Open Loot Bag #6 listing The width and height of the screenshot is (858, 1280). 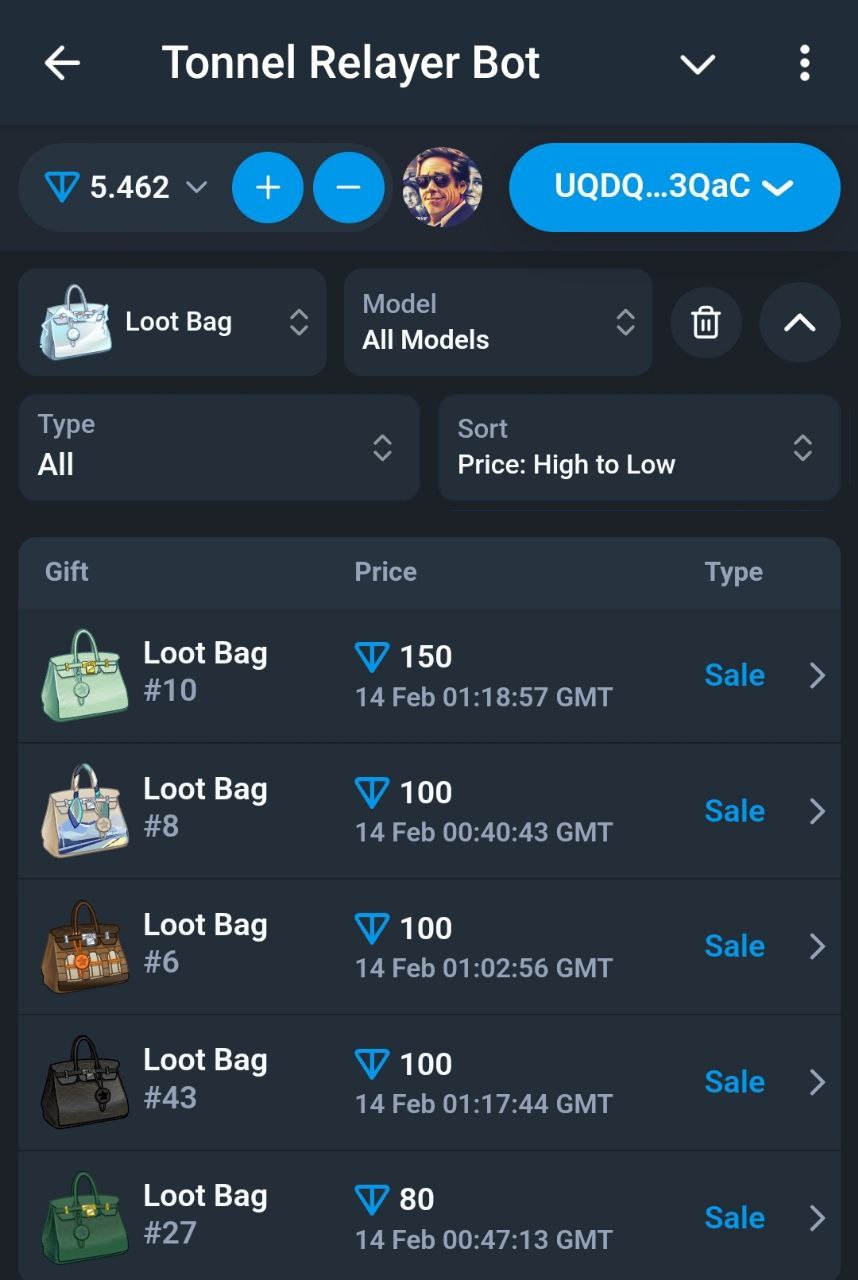[x=428, y=947]
